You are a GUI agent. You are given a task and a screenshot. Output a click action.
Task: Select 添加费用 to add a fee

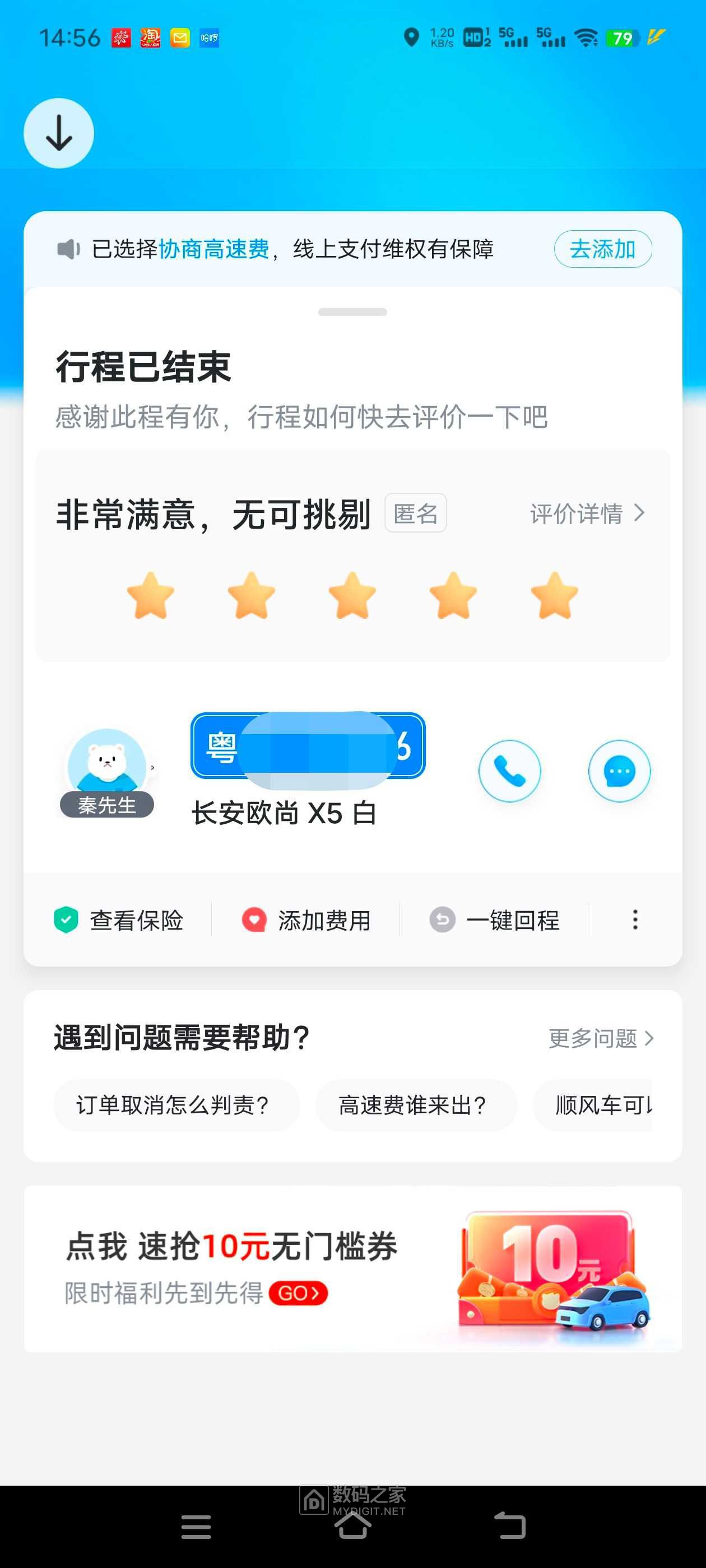[306, 920]
